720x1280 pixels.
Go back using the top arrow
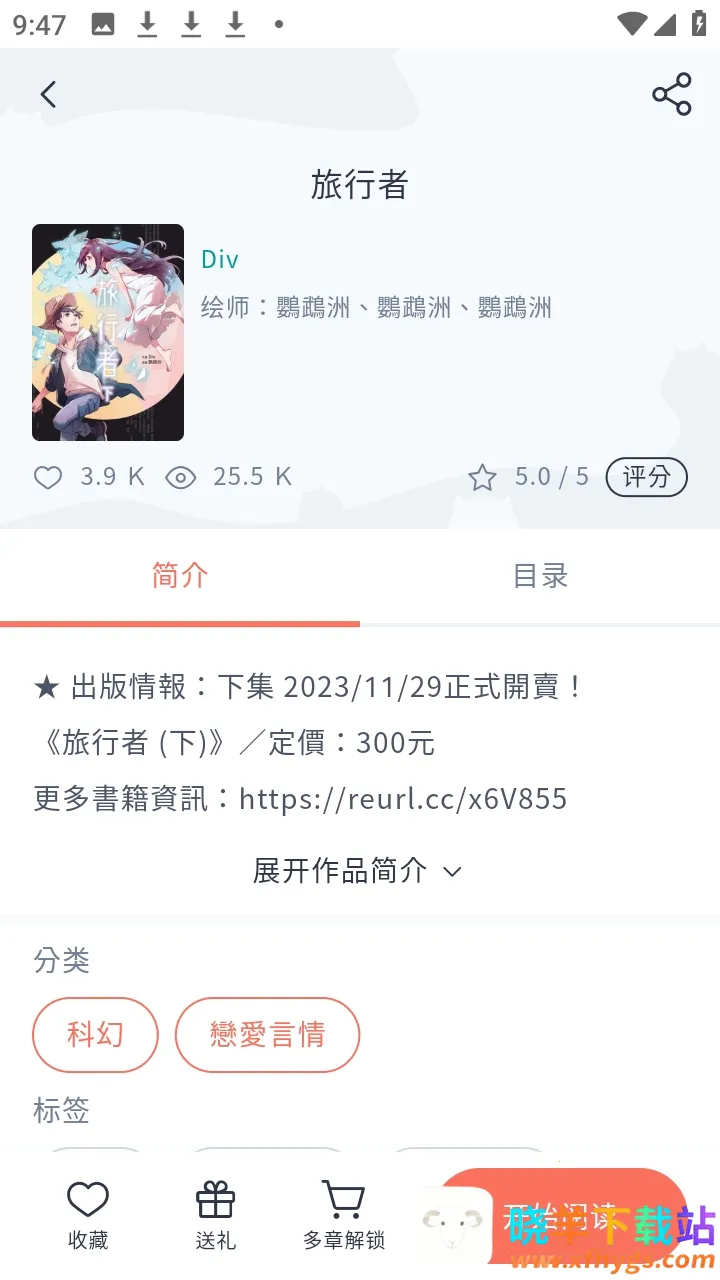pyautogui.click(x=48, y=95)
